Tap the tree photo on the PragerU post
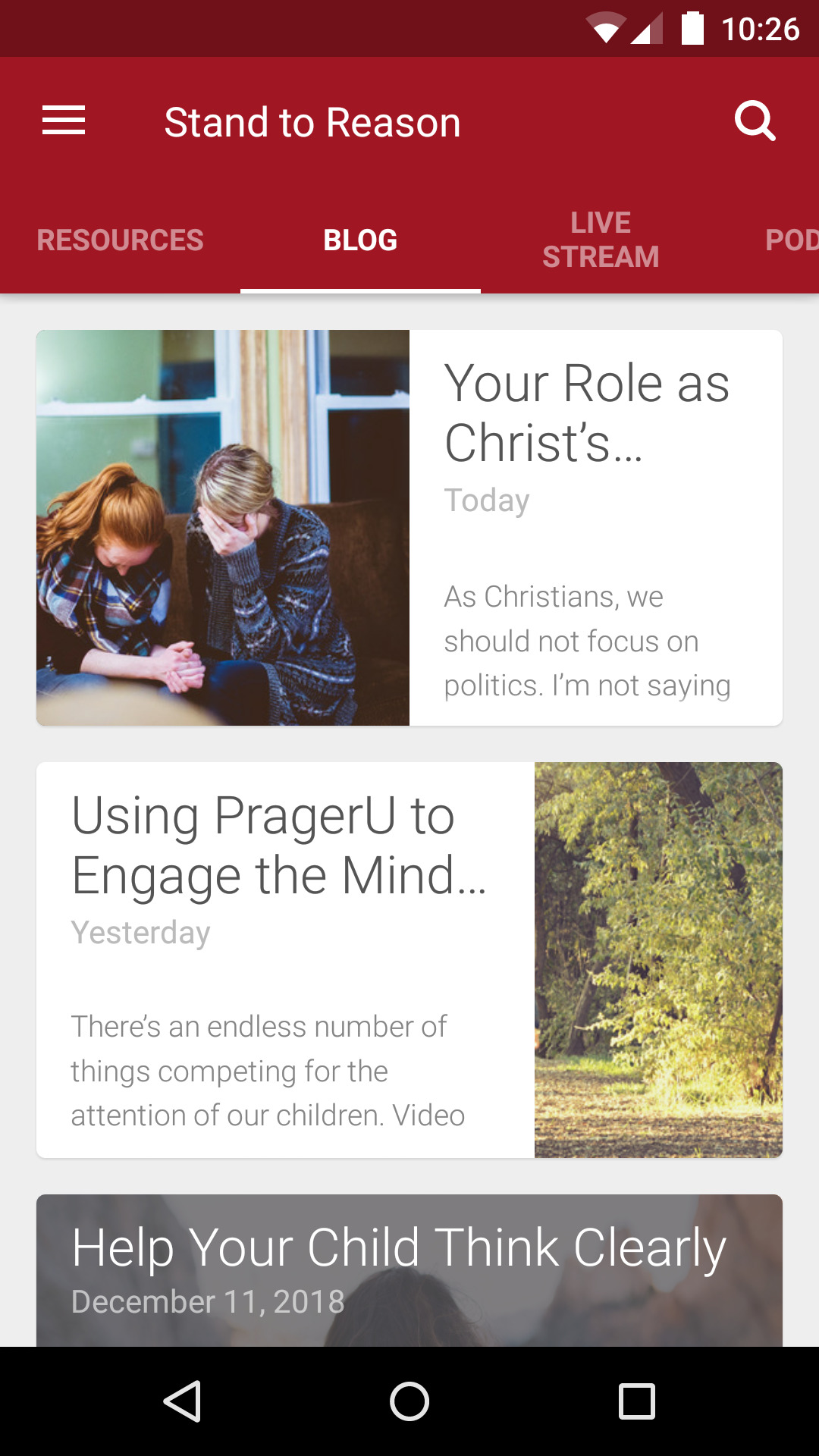The image size is (819, 1456). (658, 958)
